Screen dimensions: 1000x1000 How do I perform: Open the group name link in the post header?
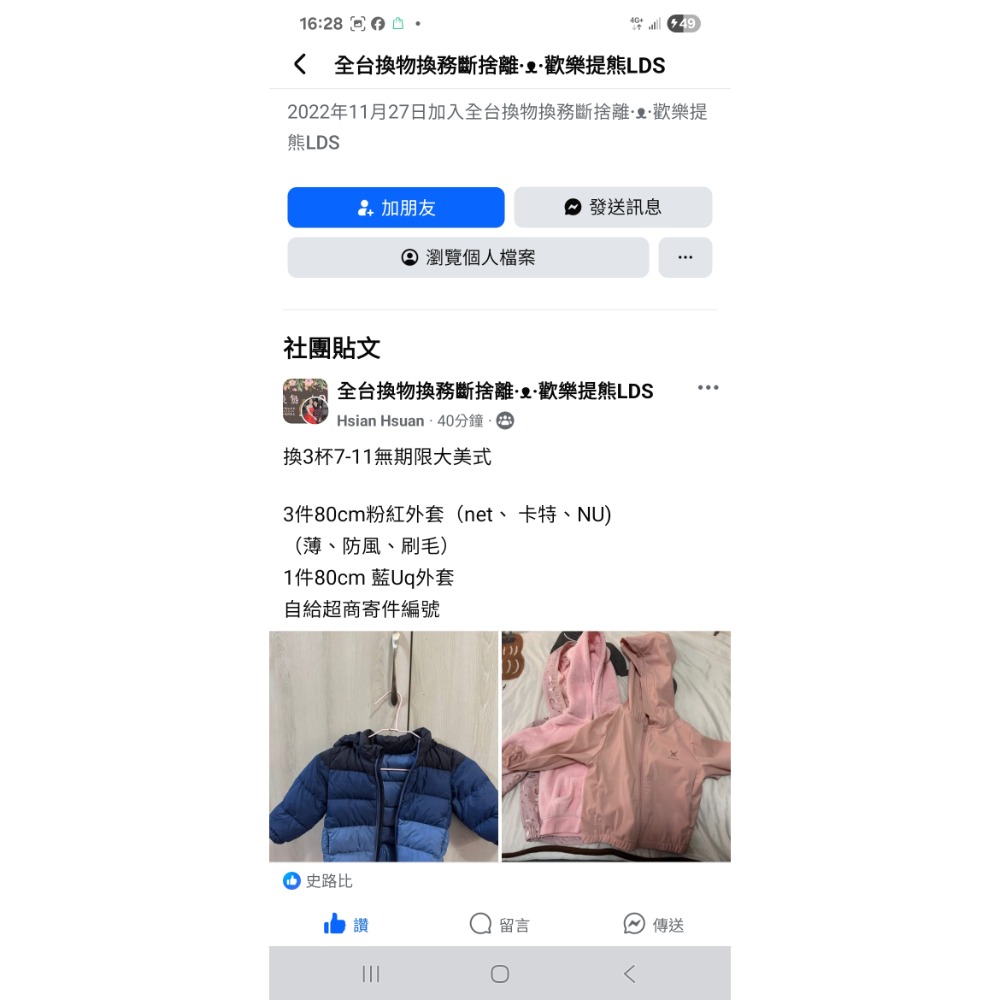(495, 391)
